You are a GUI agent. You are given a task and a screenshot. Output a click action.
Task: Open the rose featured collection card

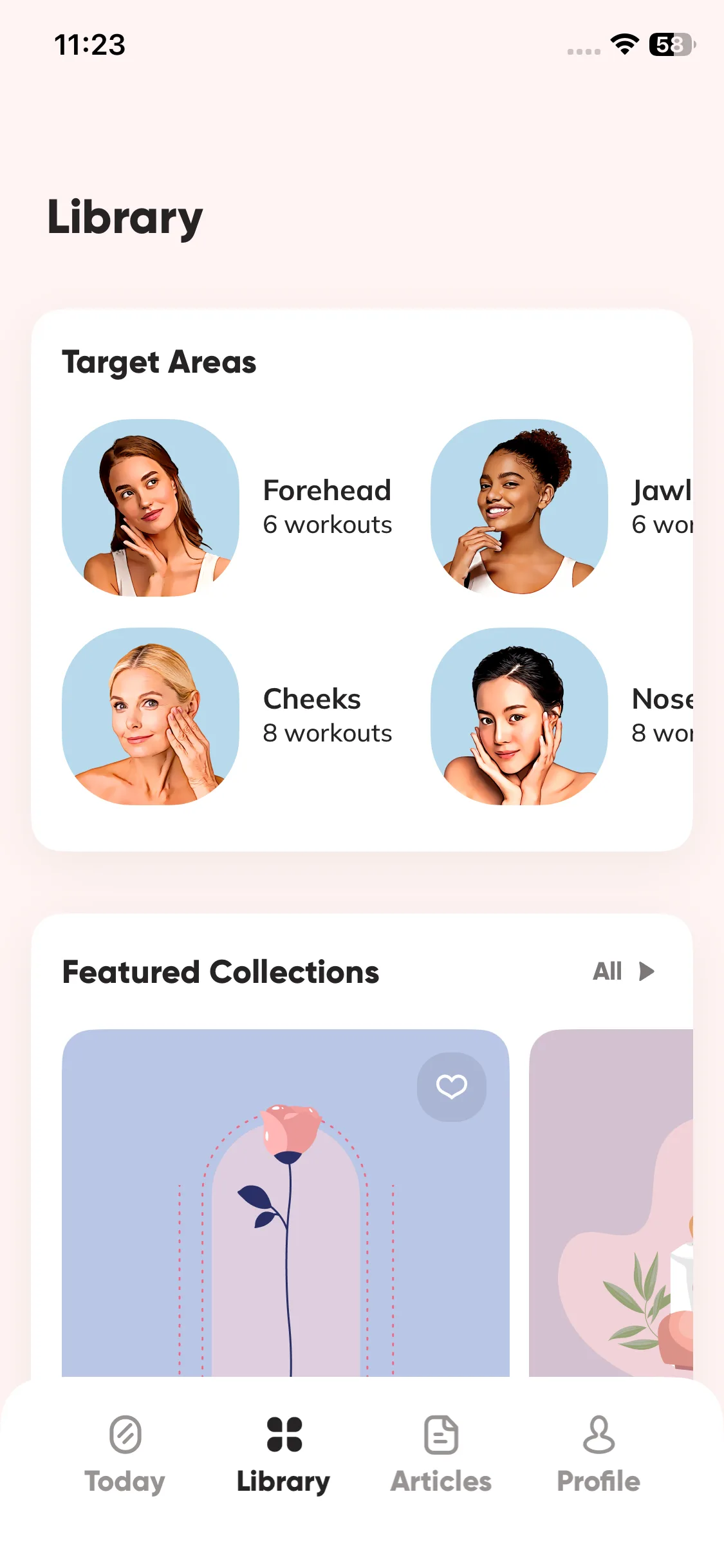(x=286, y=1202)
